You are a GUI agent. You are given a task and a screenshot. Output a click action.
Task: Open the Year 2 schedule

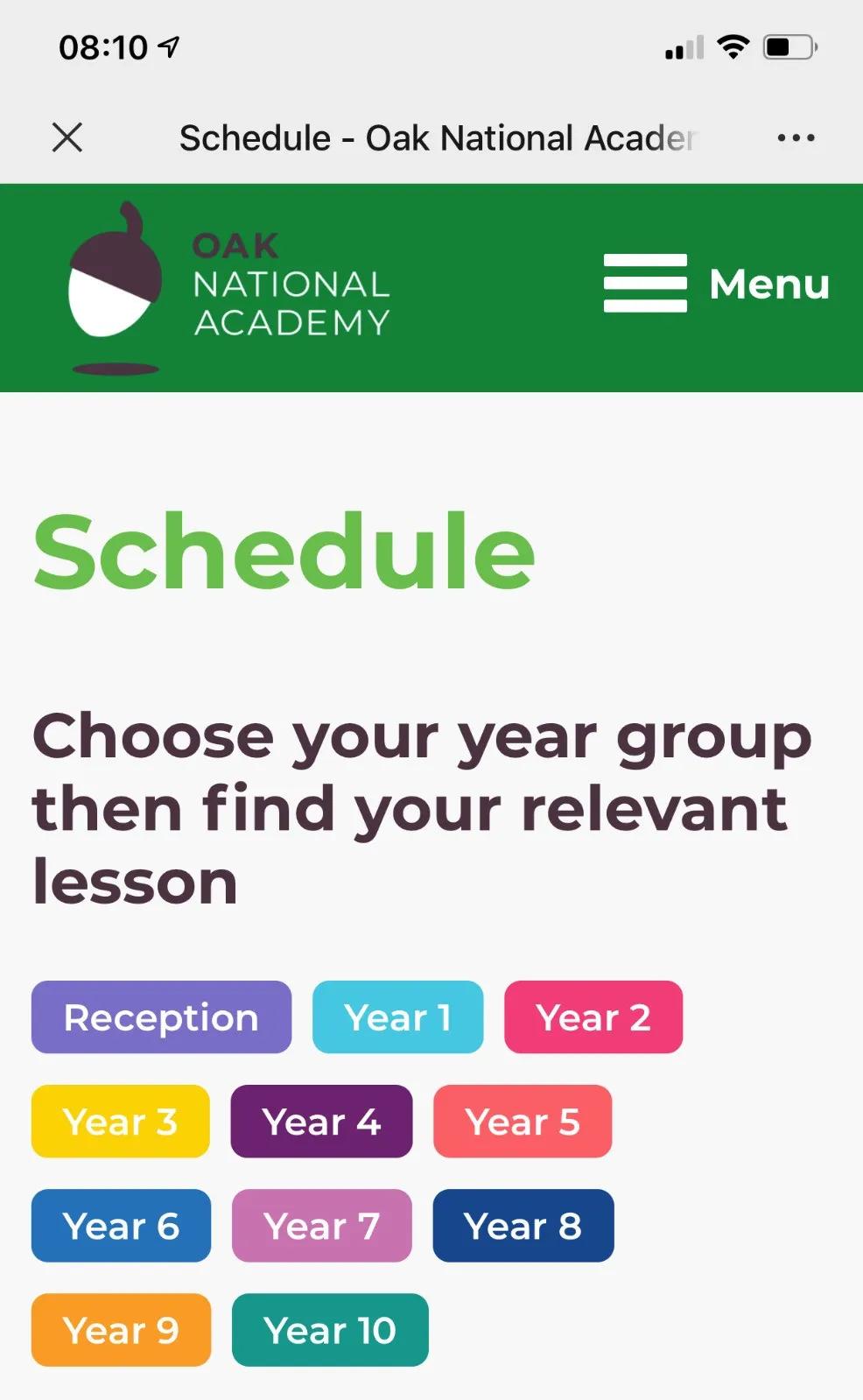pyautogui.click(x=593, y=1017)
